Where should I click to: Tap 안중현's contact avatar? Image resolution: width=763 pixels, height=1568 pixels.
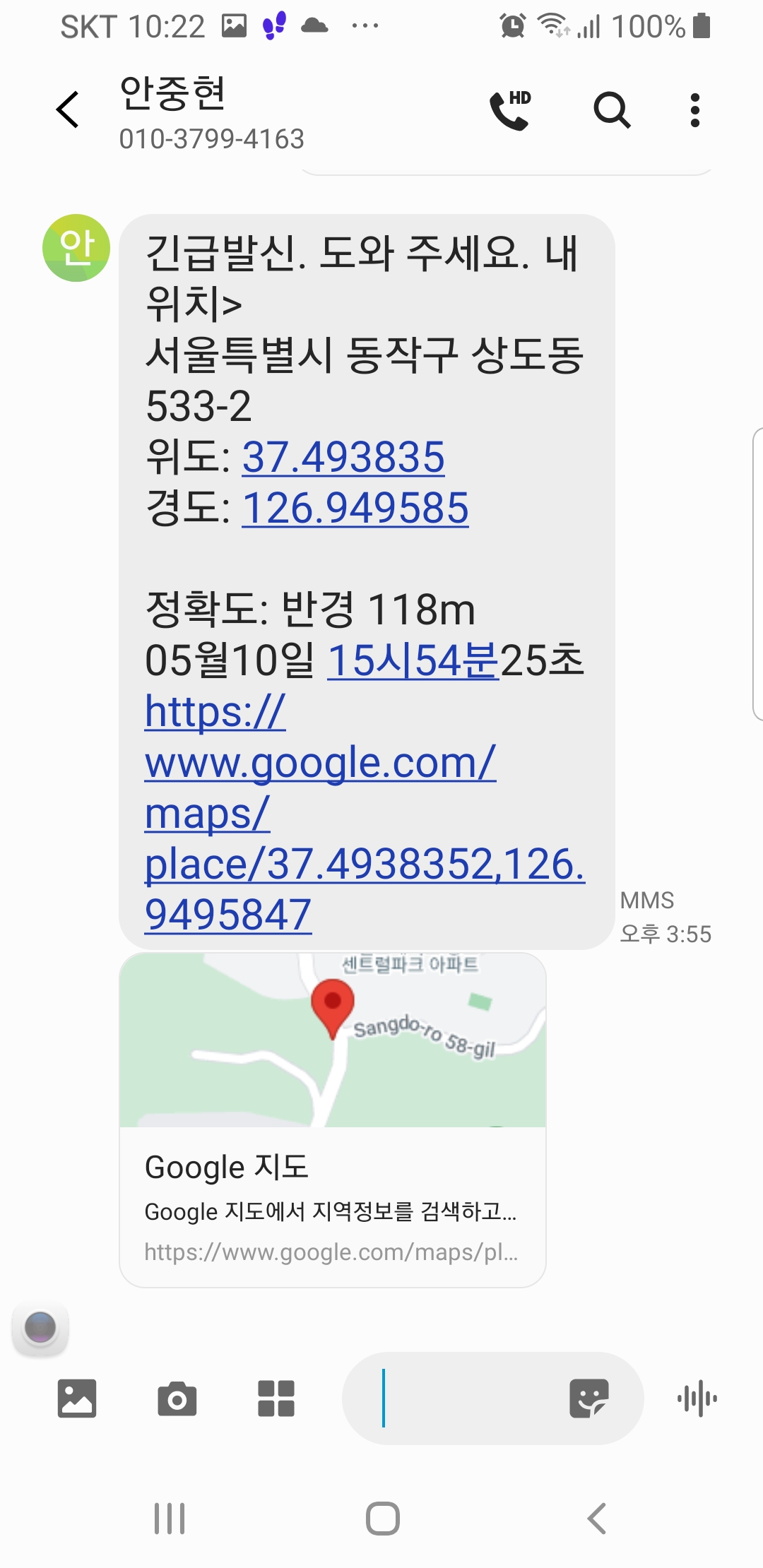click(x=76, y=248)
